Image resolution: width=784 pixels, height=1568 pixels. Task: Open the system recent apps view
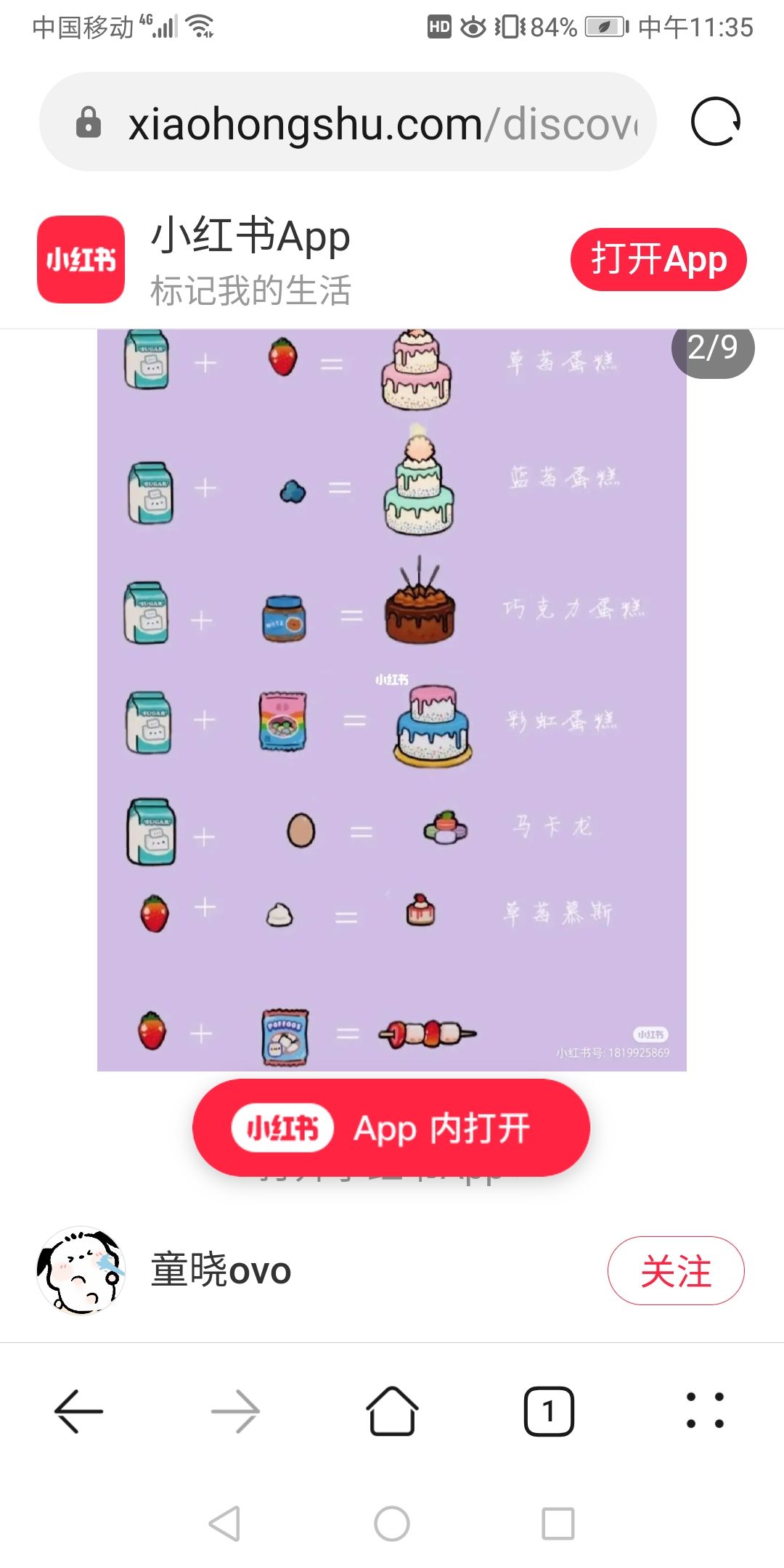pos(558,1523)
